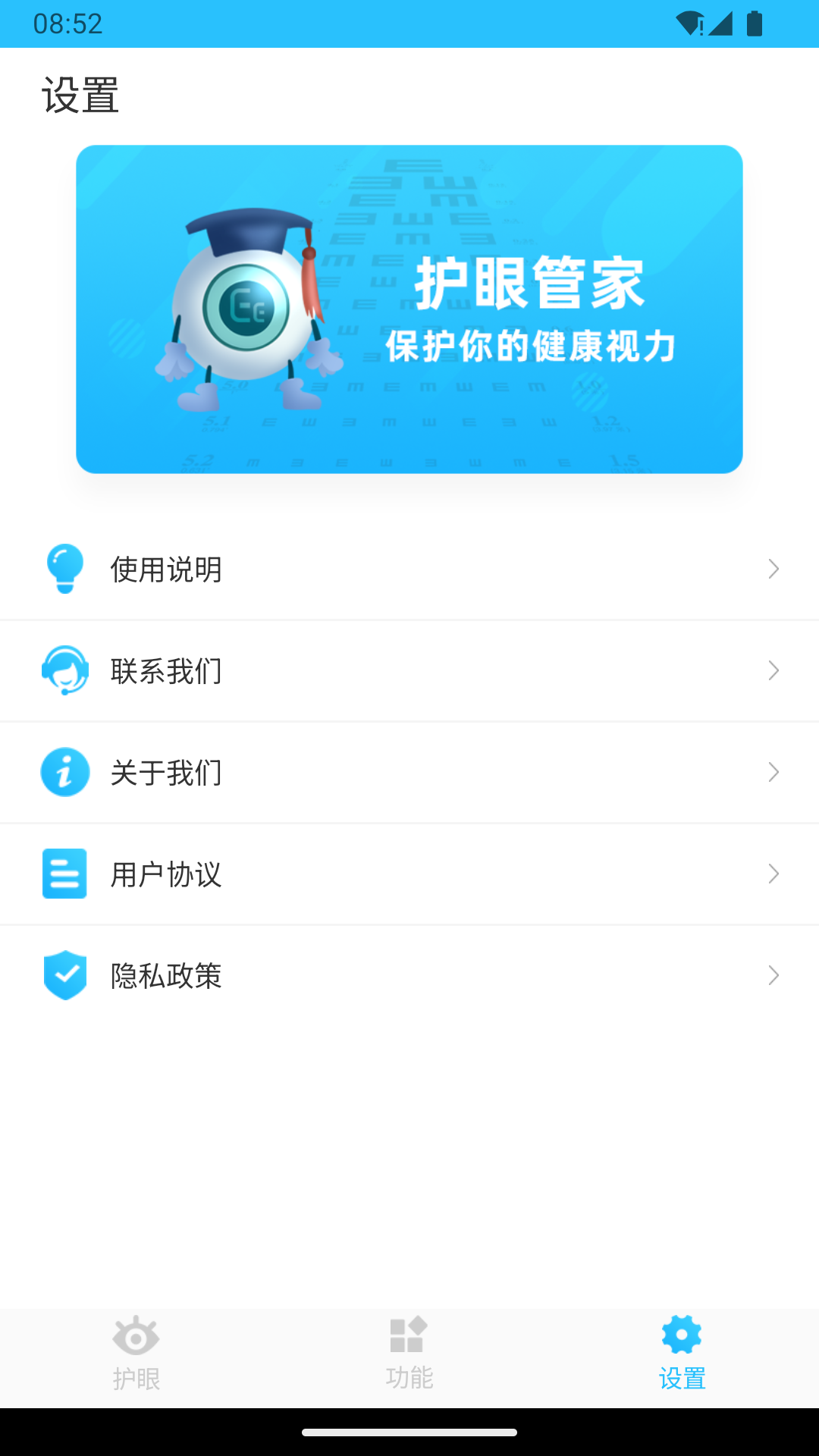Open the 关于我们 page

tap(409, 772)
